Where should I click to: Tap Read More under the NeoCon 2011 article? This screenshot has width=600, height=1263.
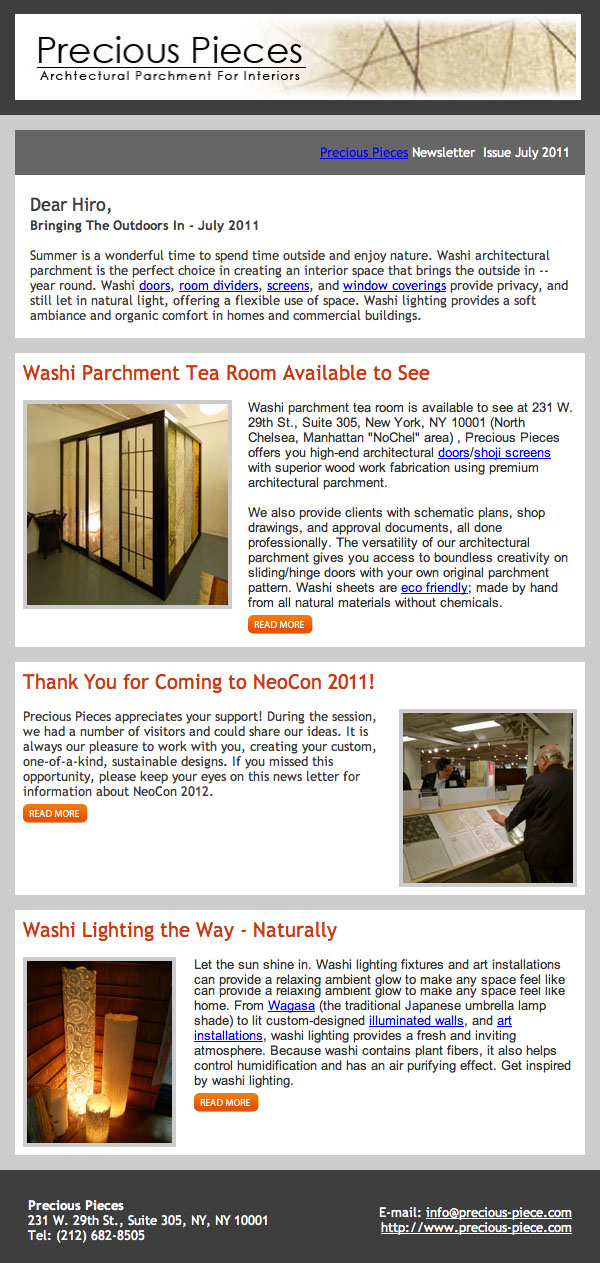[55, 814]
